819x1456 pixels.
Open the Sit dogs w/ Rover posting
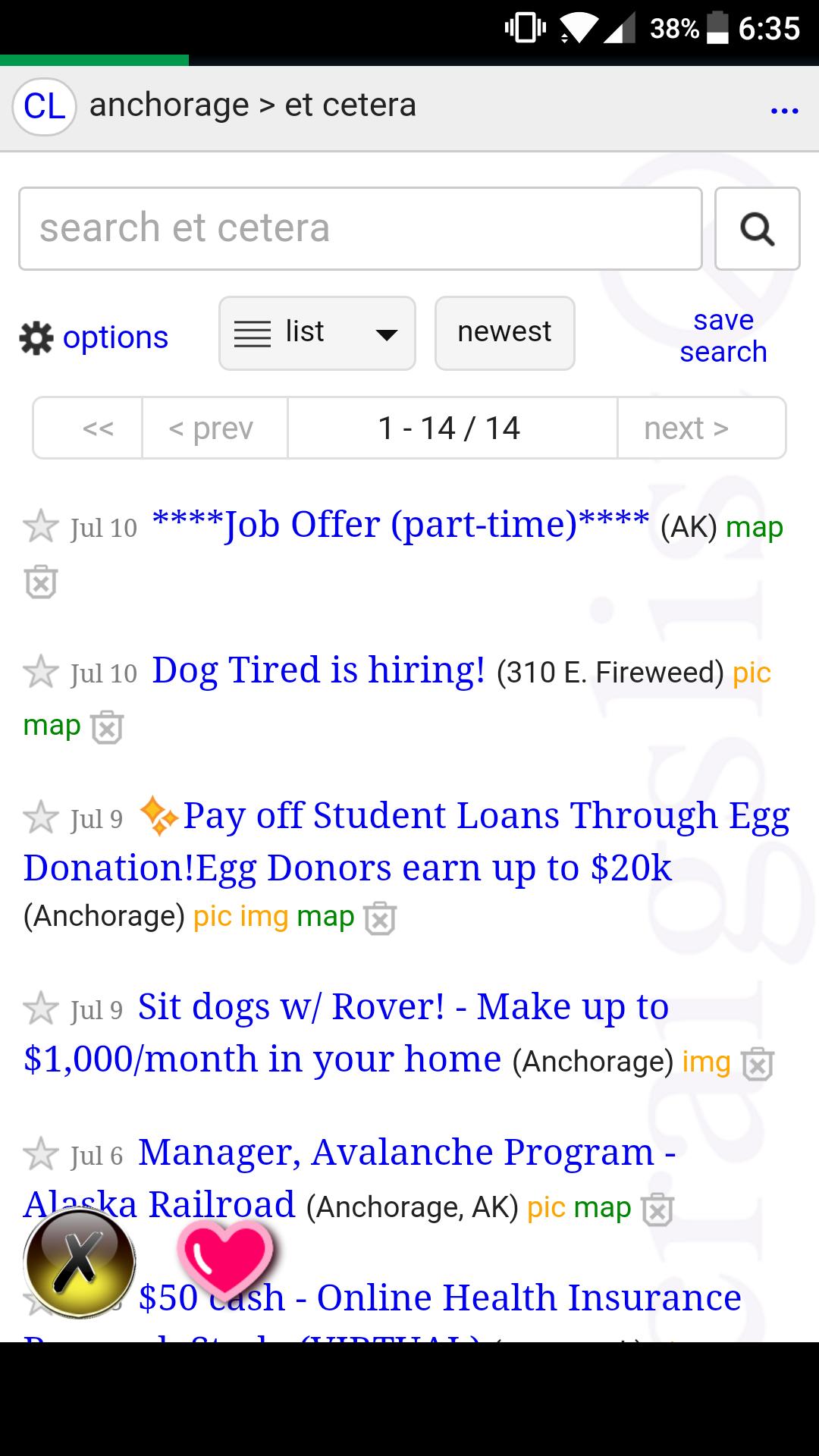pyautogui.click(x=403, y=1008)
